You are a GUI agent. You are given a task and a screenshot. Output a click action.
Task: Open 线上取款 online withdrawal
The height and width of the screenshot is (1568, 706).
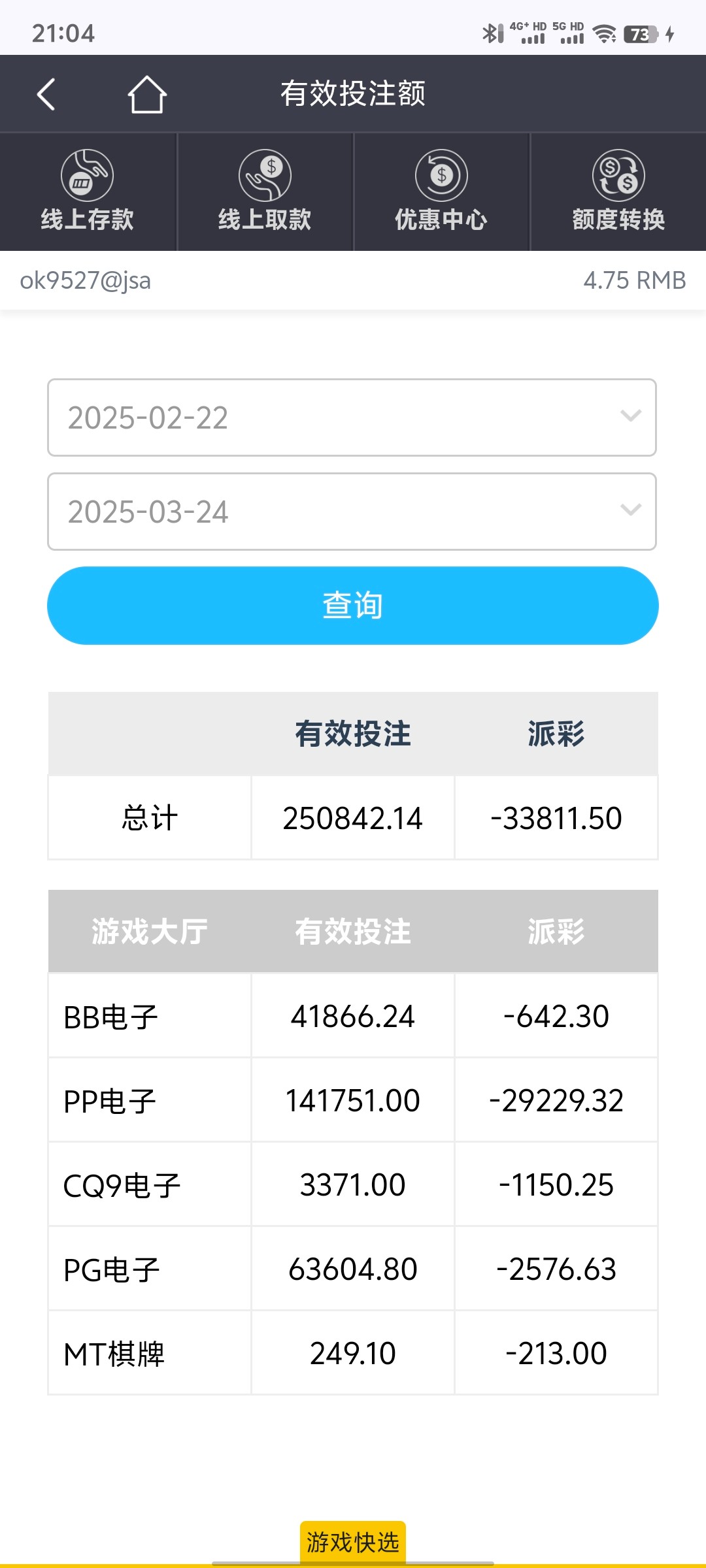click(x=265, y=191)
